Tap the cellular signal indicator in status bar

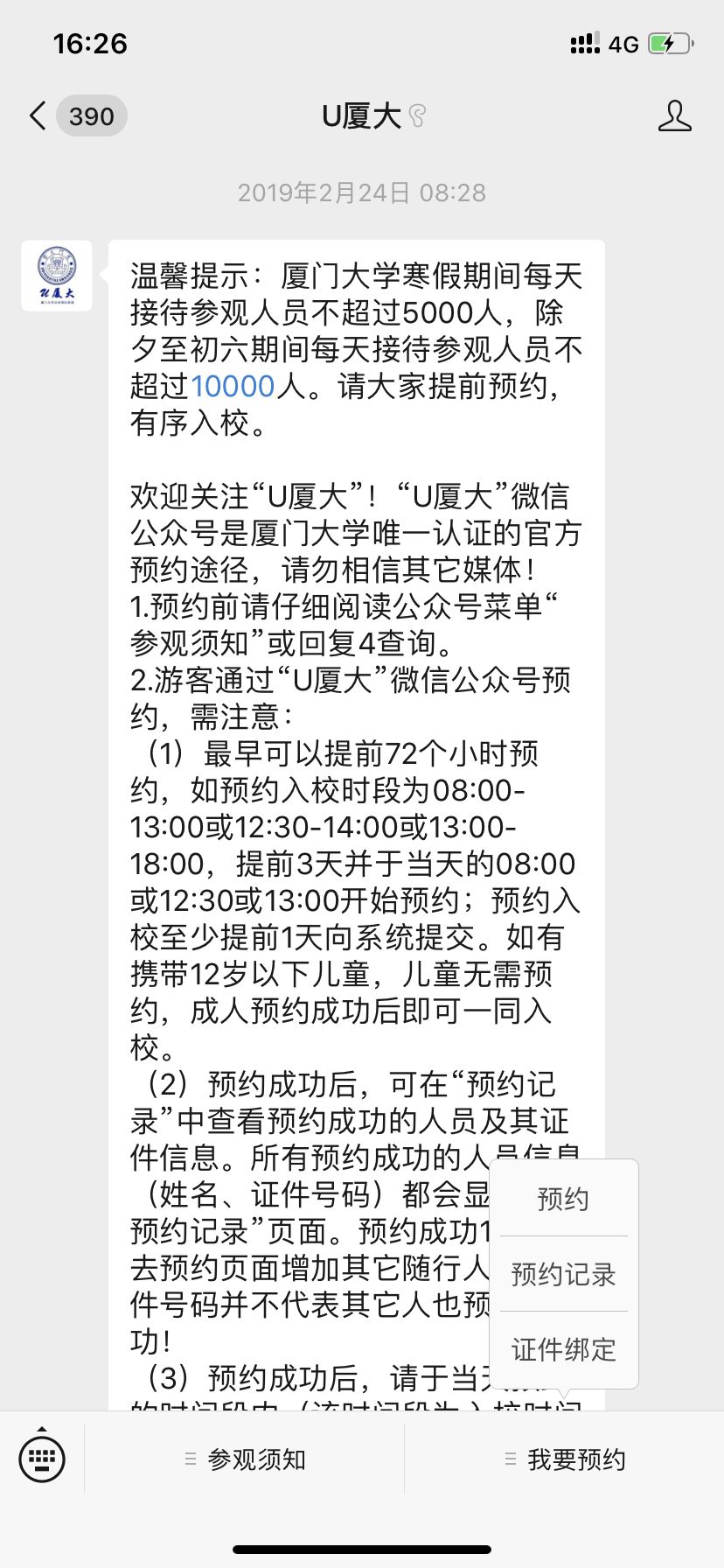click(x=583, y=43)
